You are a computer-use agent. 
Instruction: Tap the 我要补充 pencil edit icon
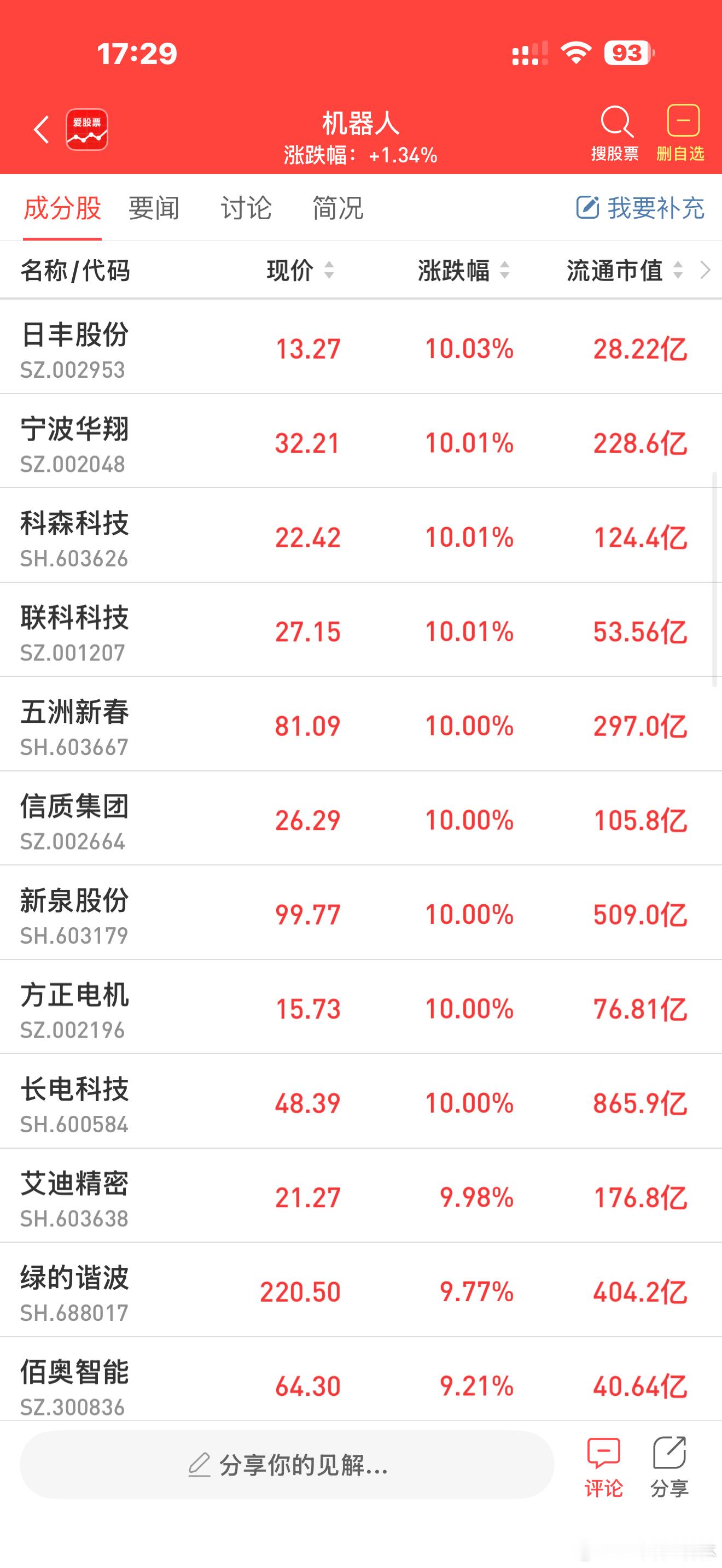586,208
